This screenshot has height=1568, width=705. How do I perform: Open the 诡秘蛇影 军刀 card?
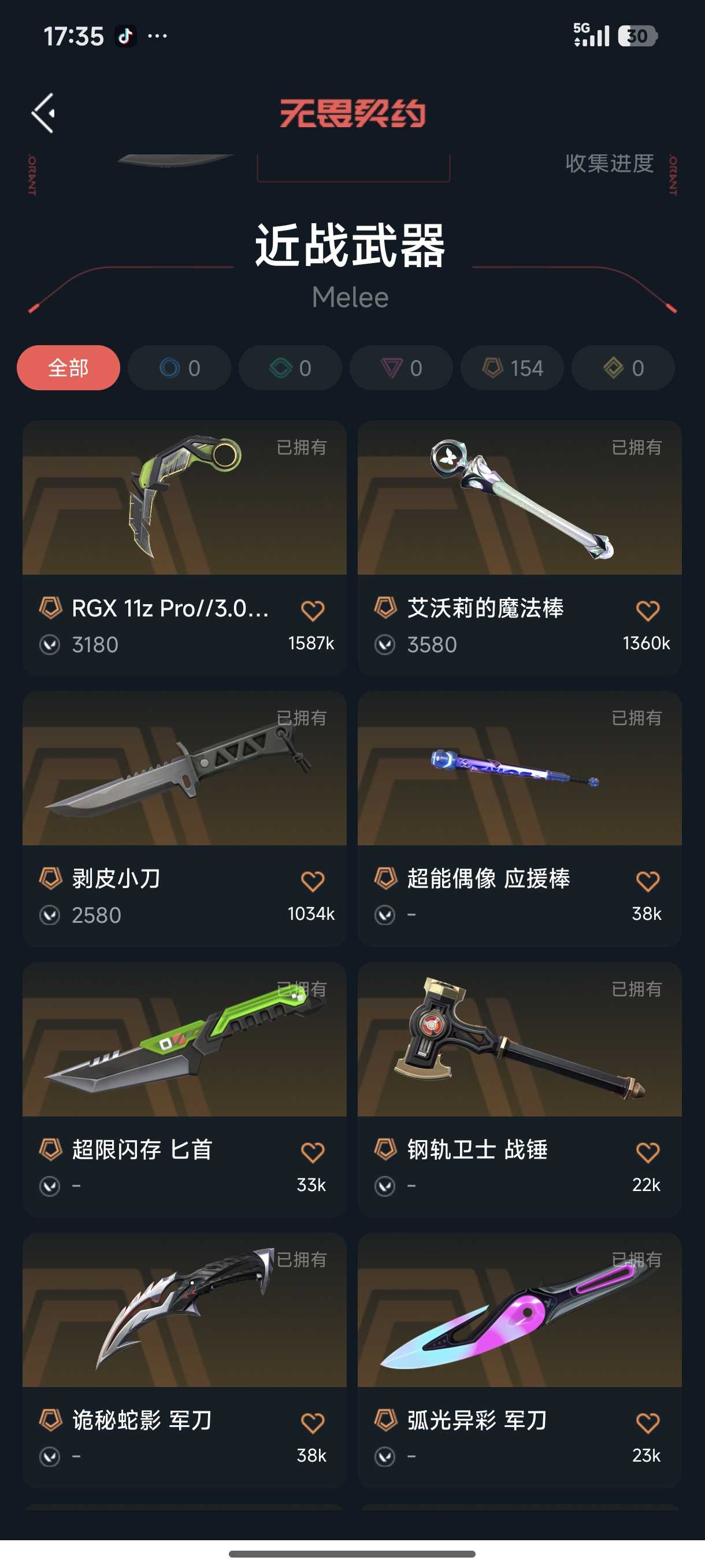point(184,1360)
